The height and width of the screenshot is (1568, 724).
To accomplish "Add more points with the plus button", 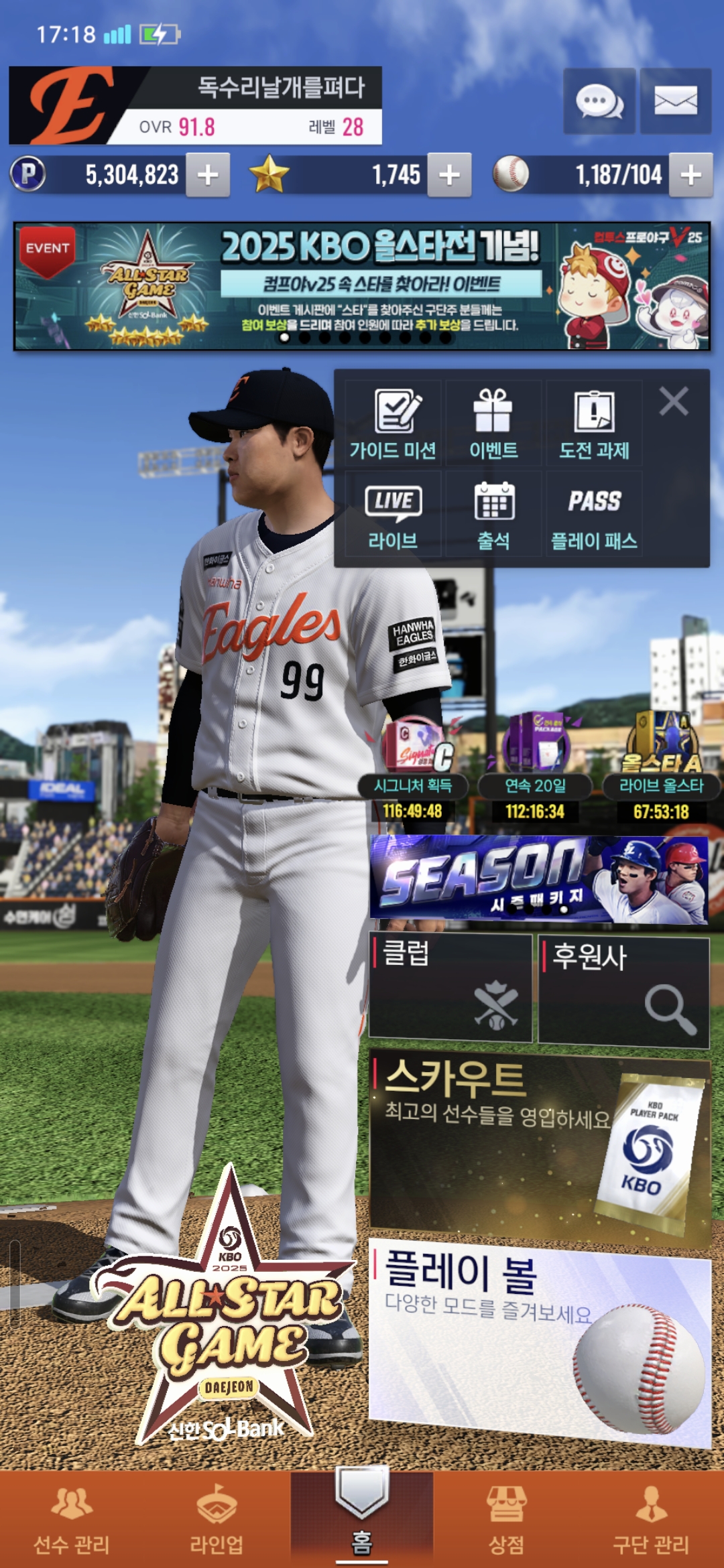I will 208,176.
